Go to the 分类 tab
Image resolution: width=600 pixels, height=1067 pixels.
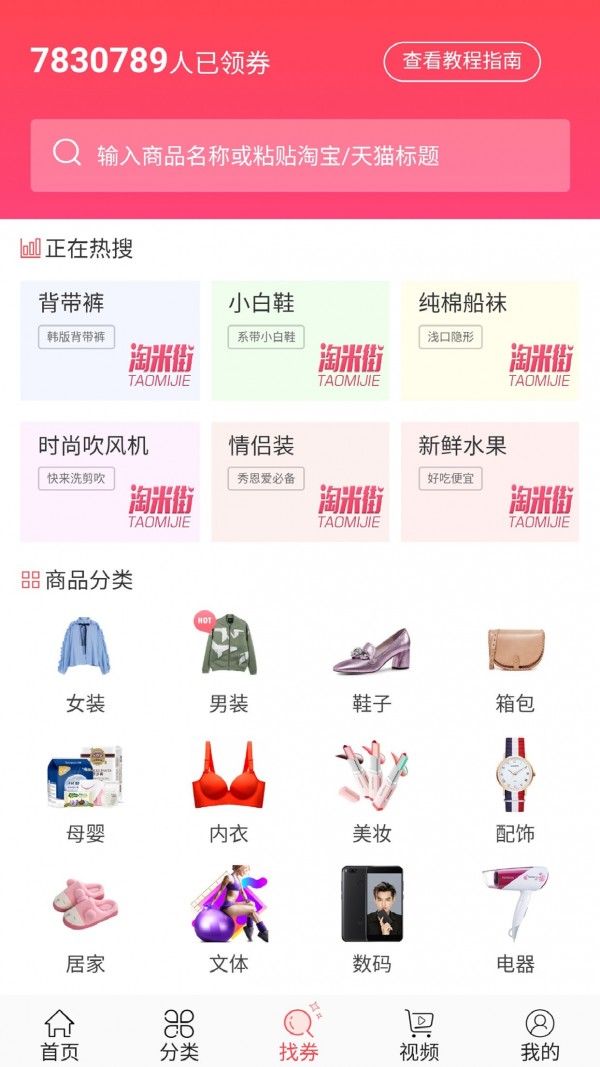click(x=180, y=1034)
